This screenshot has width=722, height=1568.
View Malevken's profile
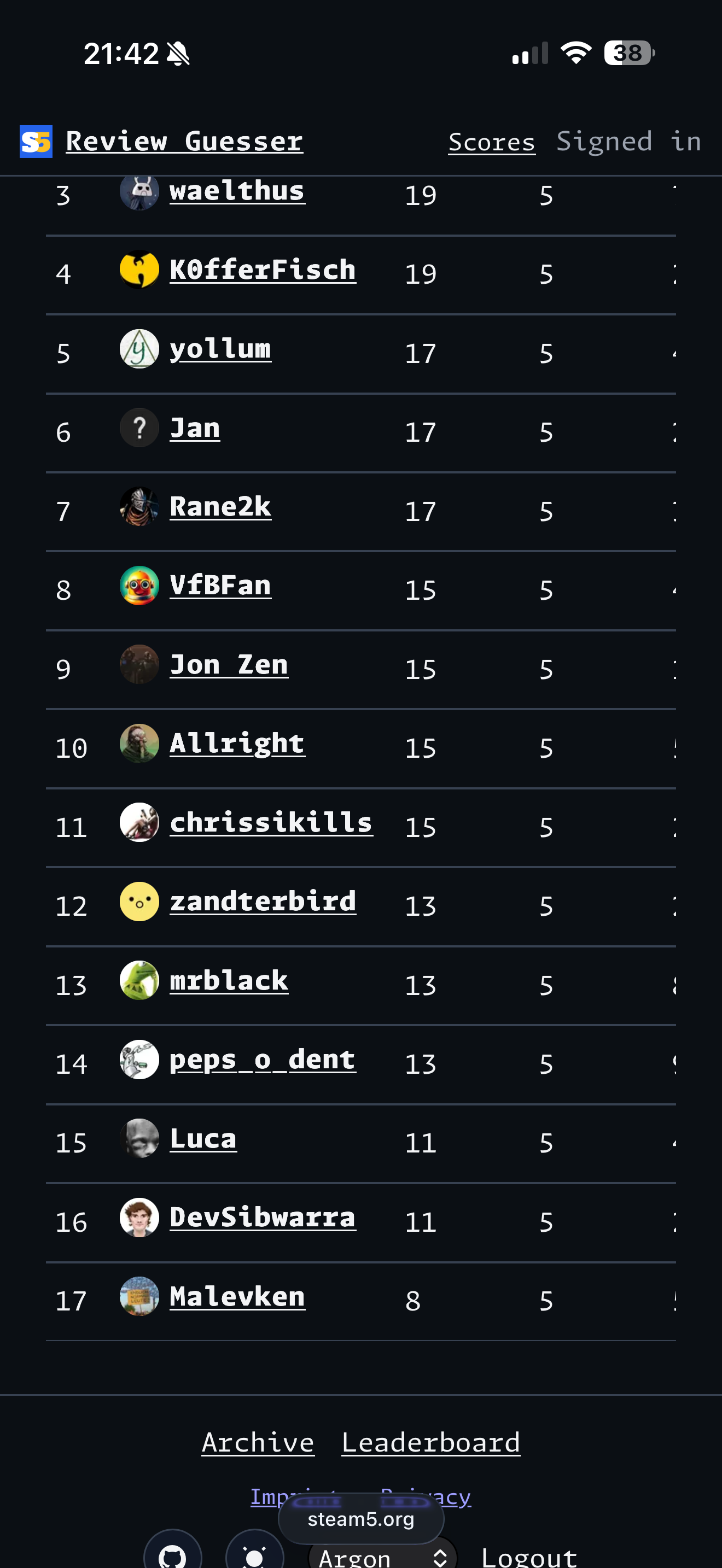pyautogui.click(x=237, y=1296)
